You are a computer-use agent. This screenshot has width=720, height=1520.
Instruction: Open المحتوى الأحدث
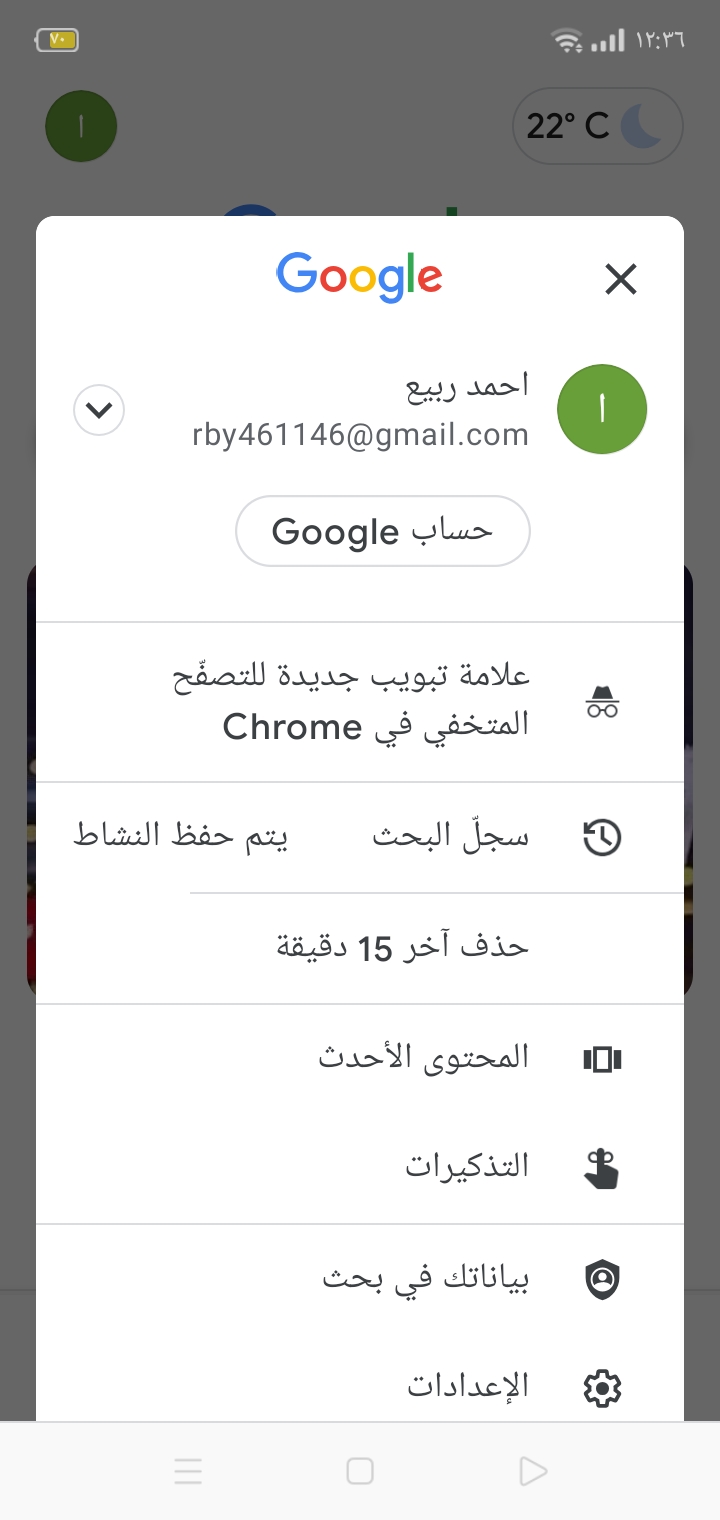click(x=360, y=1058)
